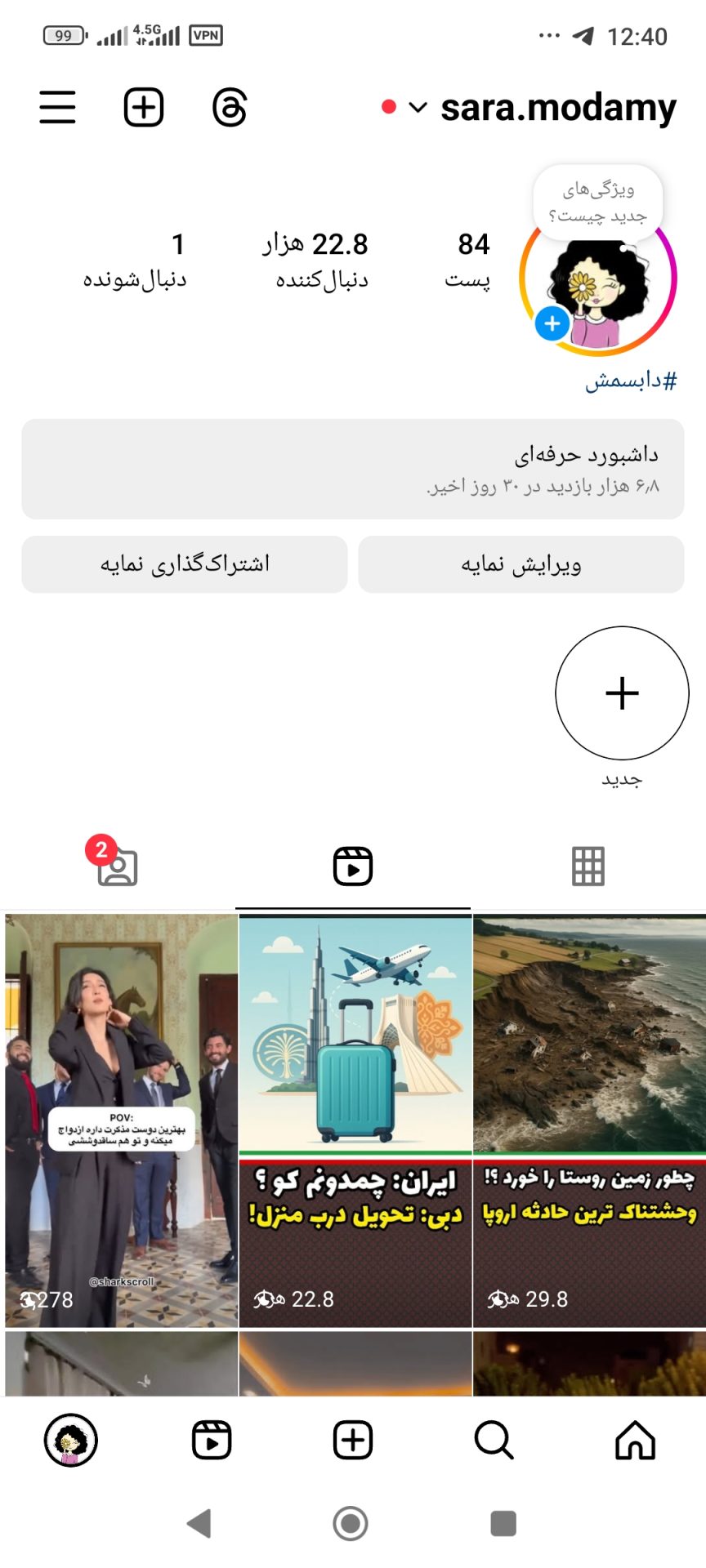
Task: Add a new highlight with جدید circle
Action: coord(622,693)
